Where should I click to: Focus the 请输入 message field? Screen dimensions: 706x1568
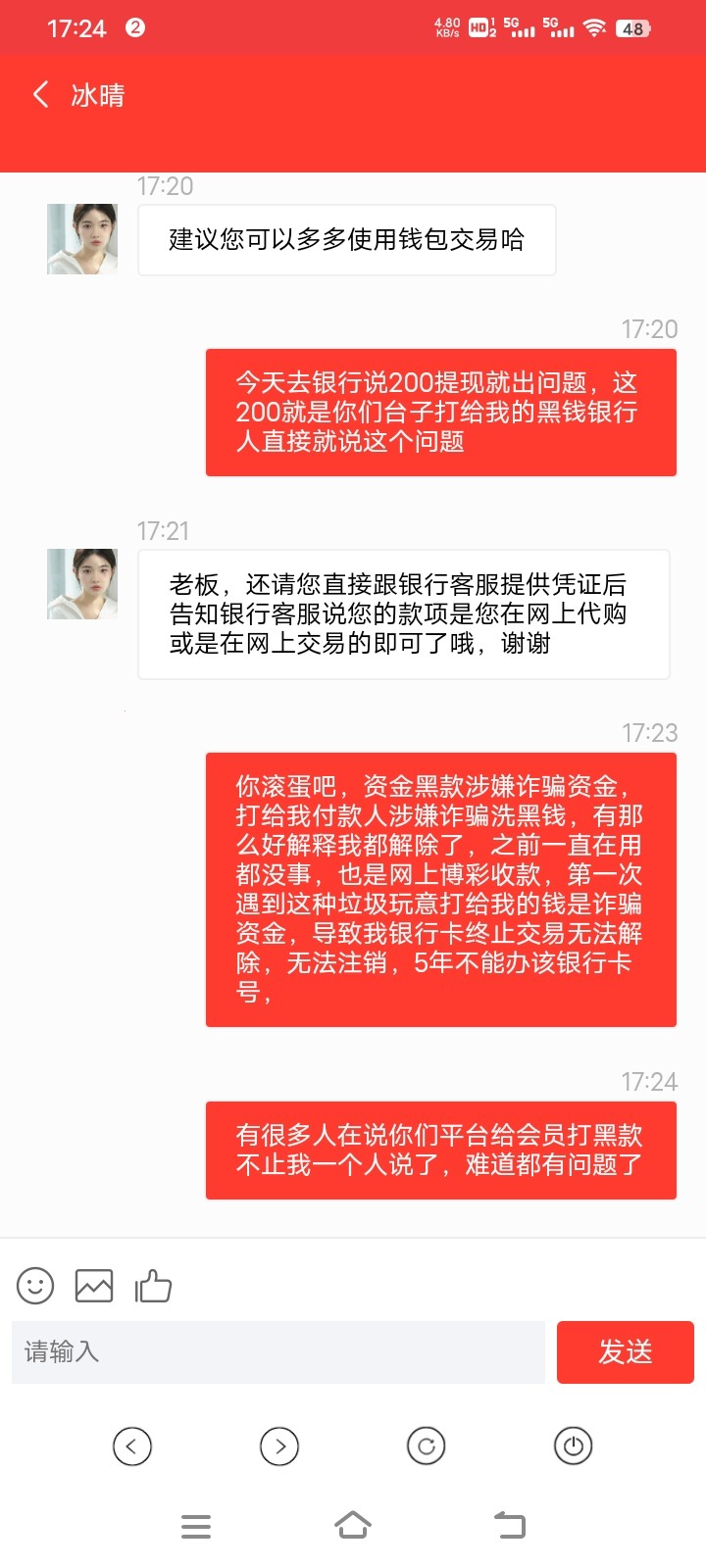277,1352
